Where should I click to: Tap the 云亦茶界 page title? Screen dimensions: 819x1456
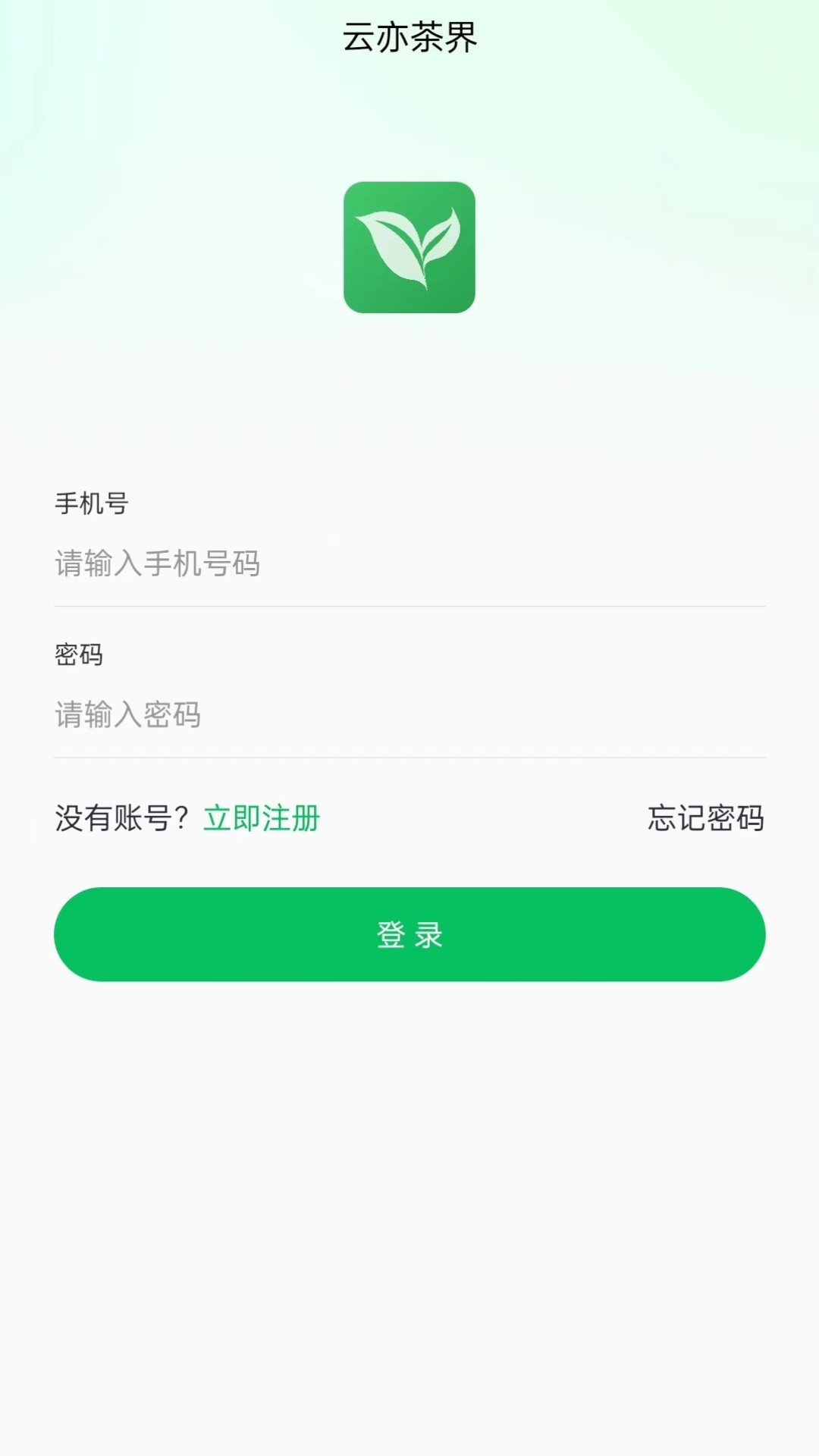409,33
